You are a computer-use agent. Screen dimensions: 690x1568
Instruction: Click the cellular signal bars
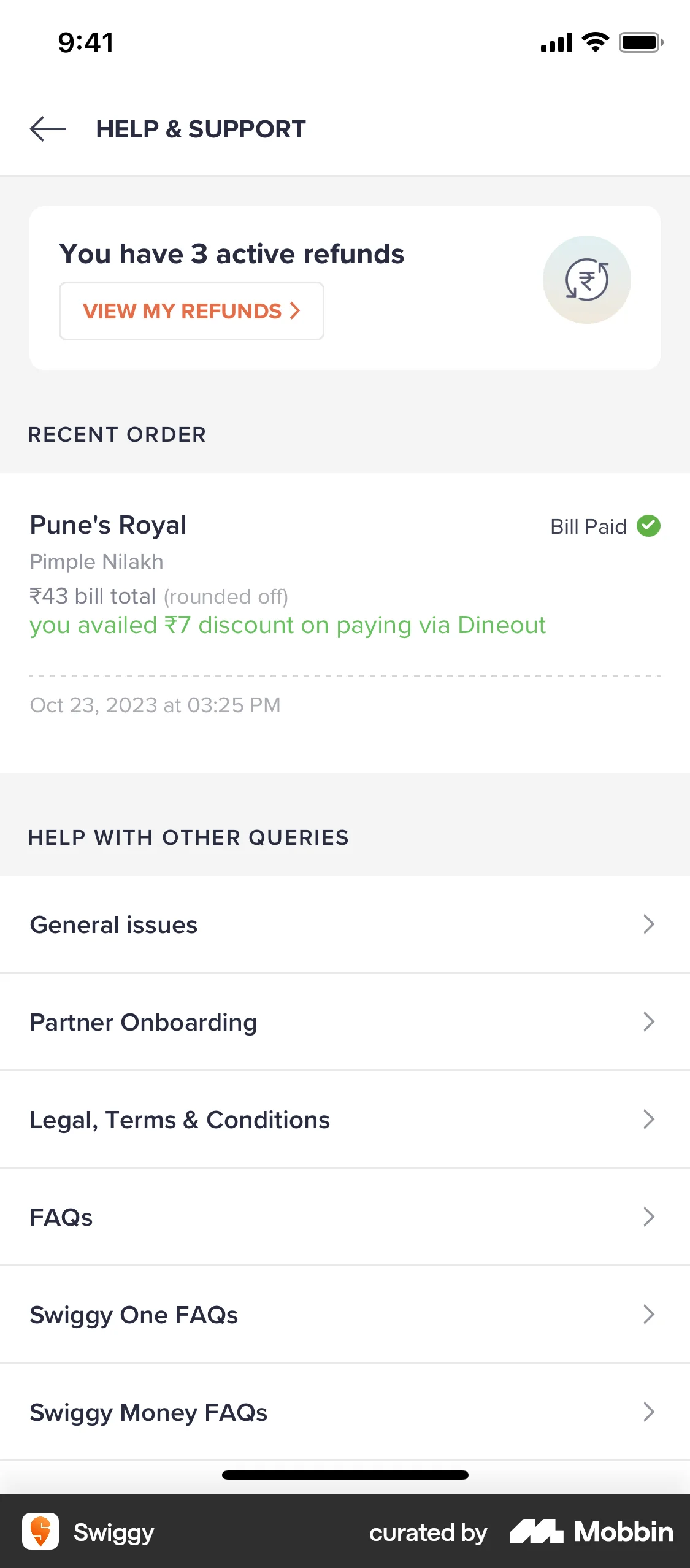[x=556, y=42]
